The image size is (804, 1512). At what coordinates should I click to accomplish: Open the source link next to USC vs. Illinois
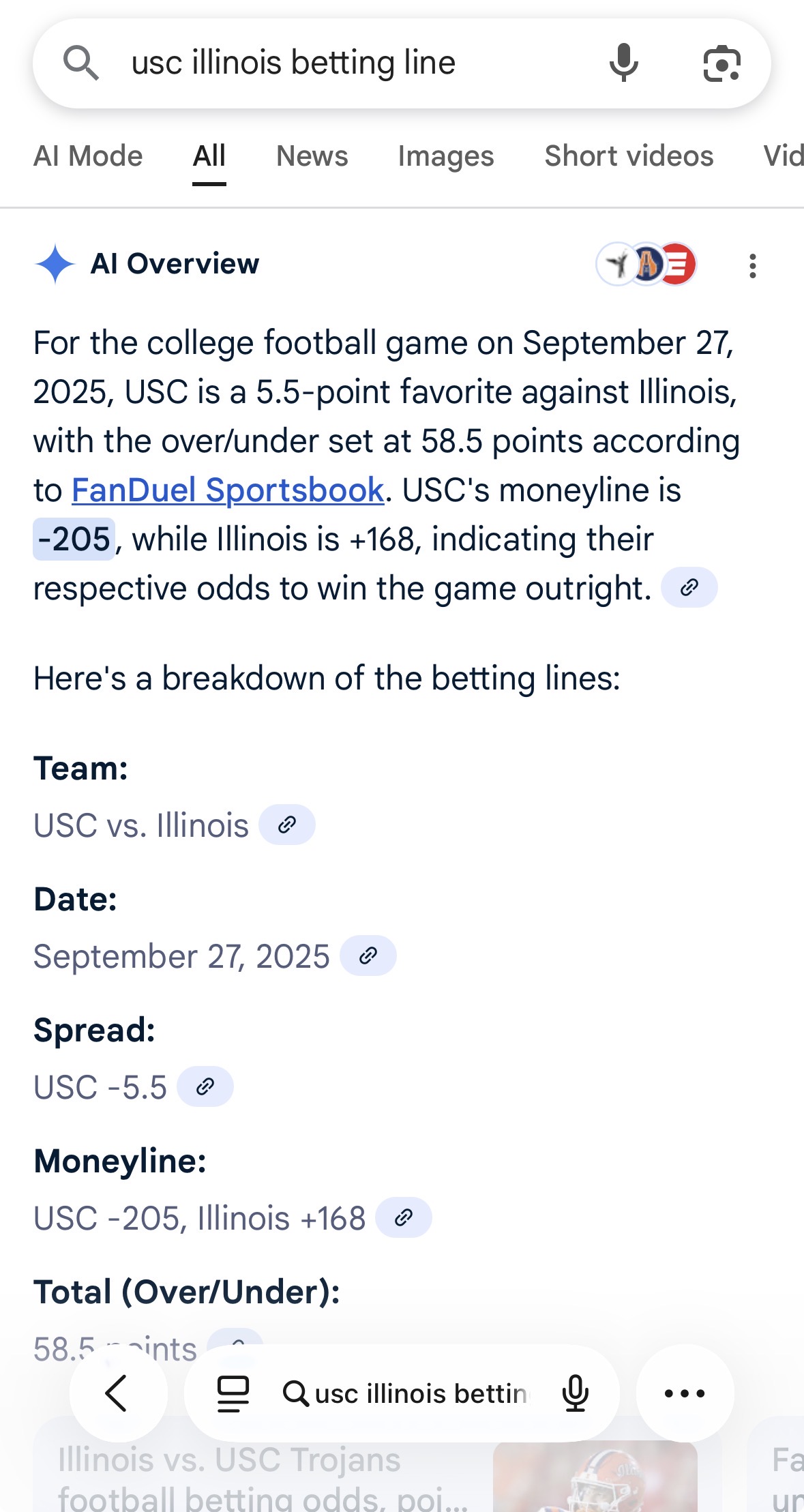click(287, 825)
